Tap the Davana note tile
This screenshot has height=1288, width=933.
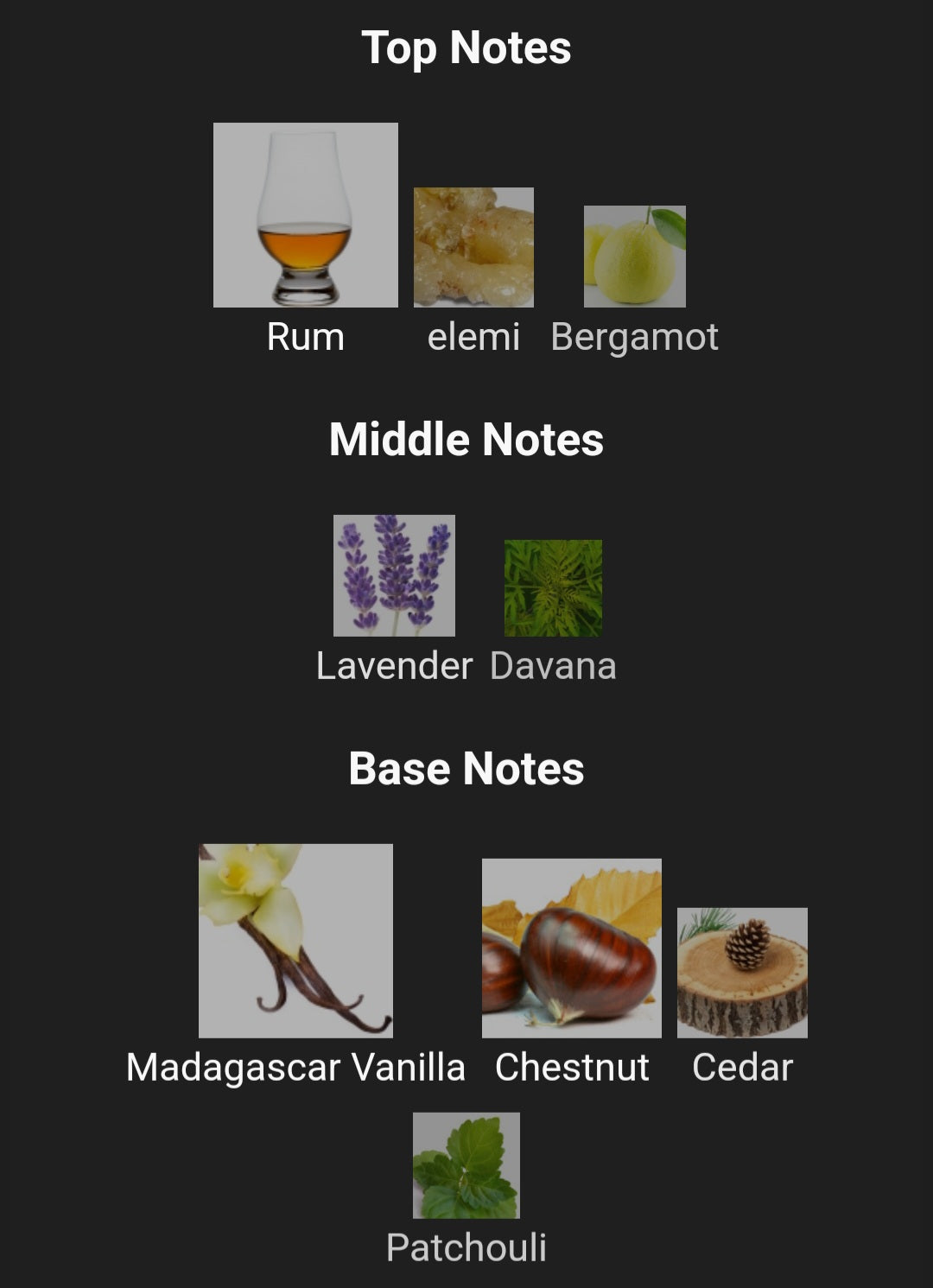click(x=553, y=588)
